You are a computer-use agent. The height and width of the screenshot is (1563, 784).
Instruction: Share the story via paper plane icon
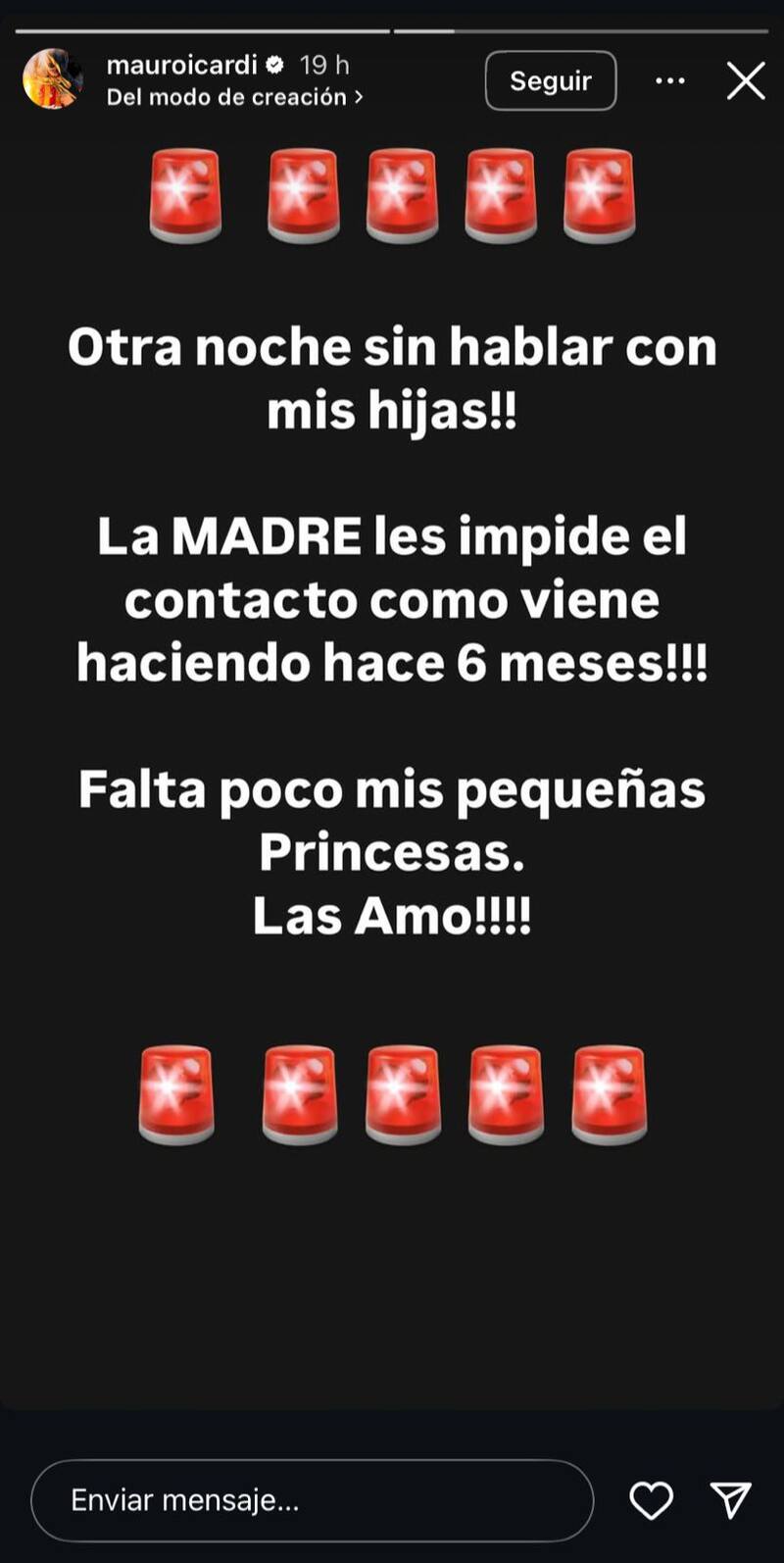(x=730, y=1500)
